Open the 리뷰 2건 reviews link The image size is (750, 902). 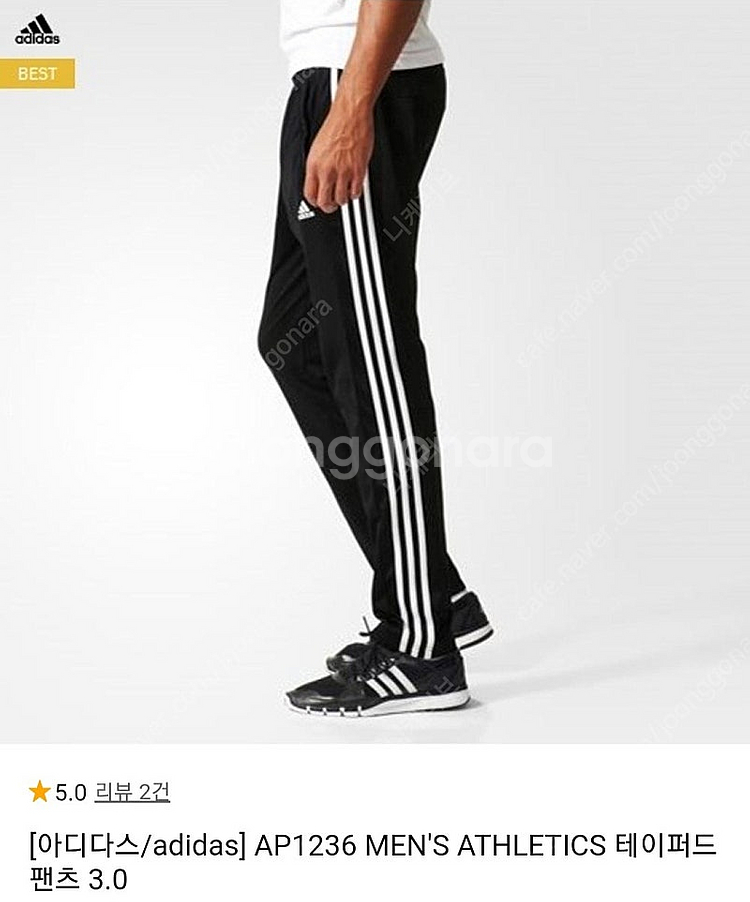(132, 792)
